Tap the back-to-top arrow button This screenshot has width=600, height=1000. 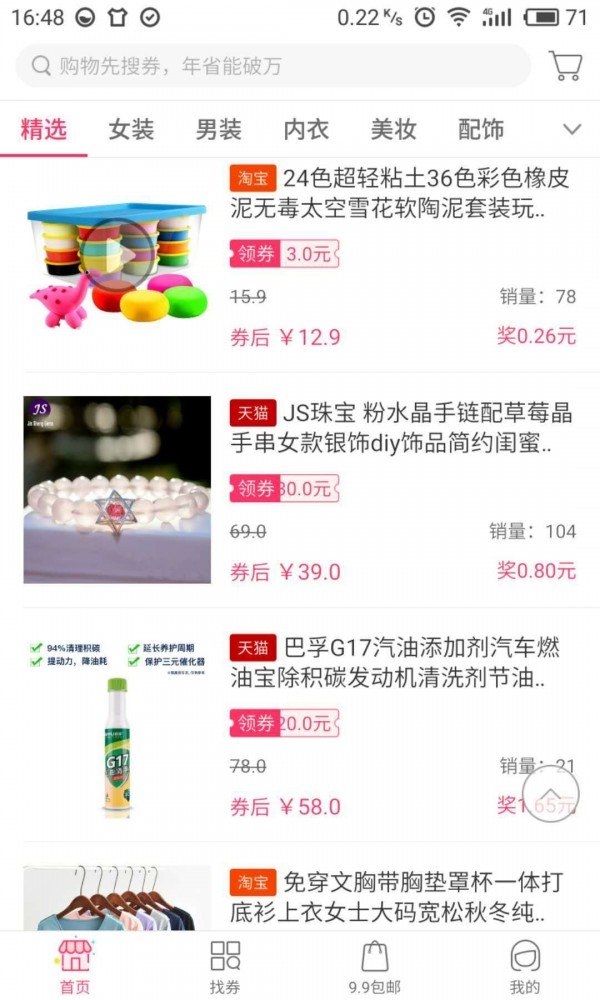point(551,793)
